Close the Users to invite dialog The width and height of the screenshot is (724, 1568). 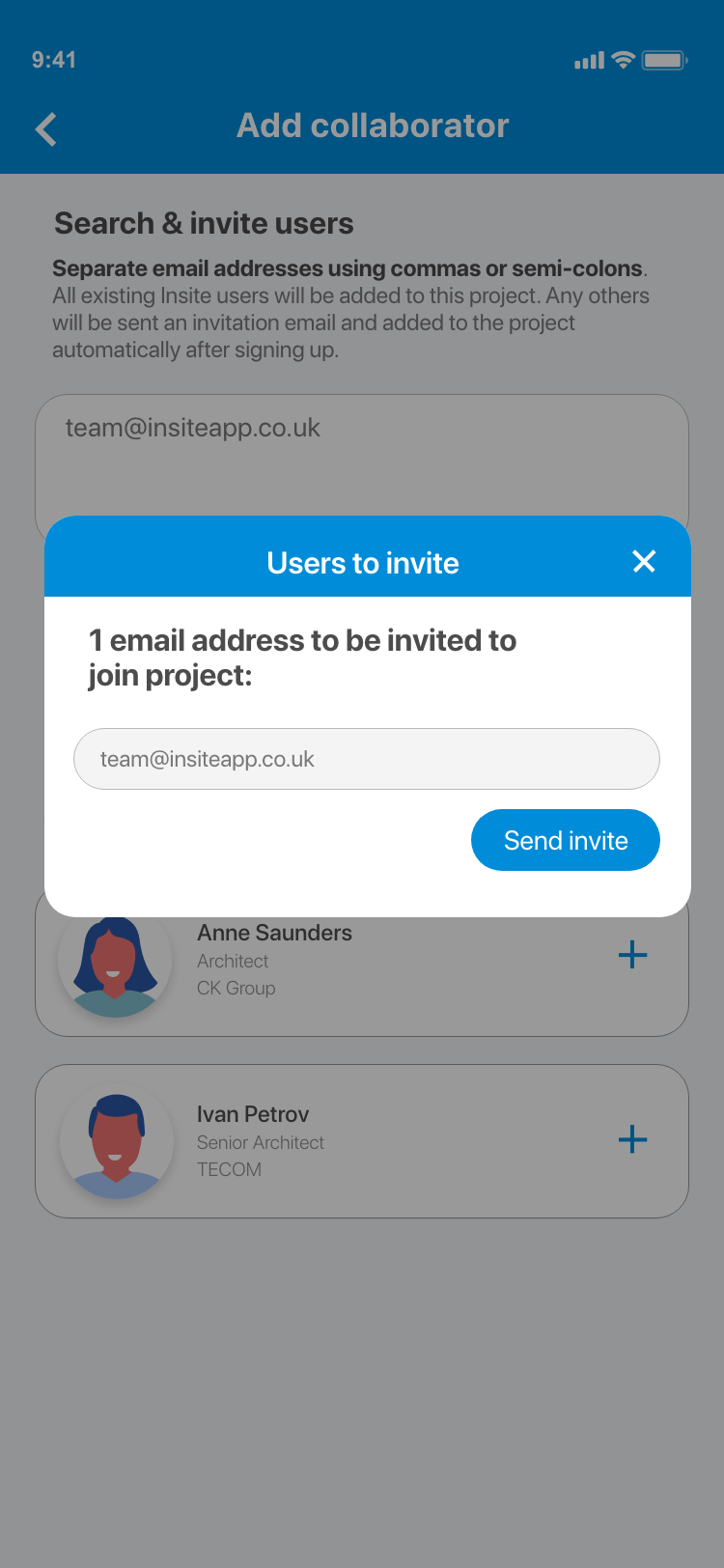(644, 562)
